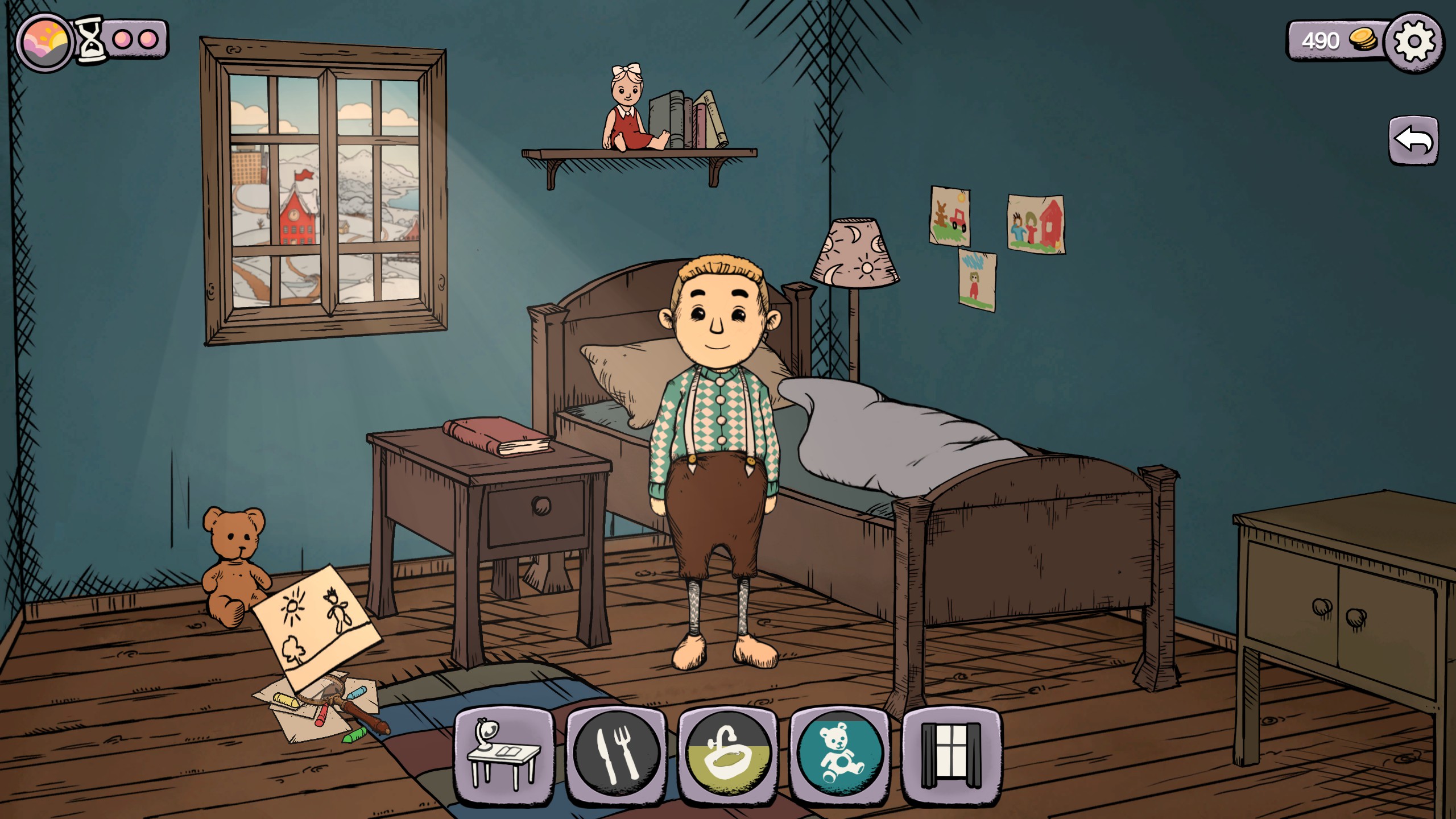This screenshot has width=1456, height=819.
Task: Pick the teddy bear play action
Action: coord(840,755)
